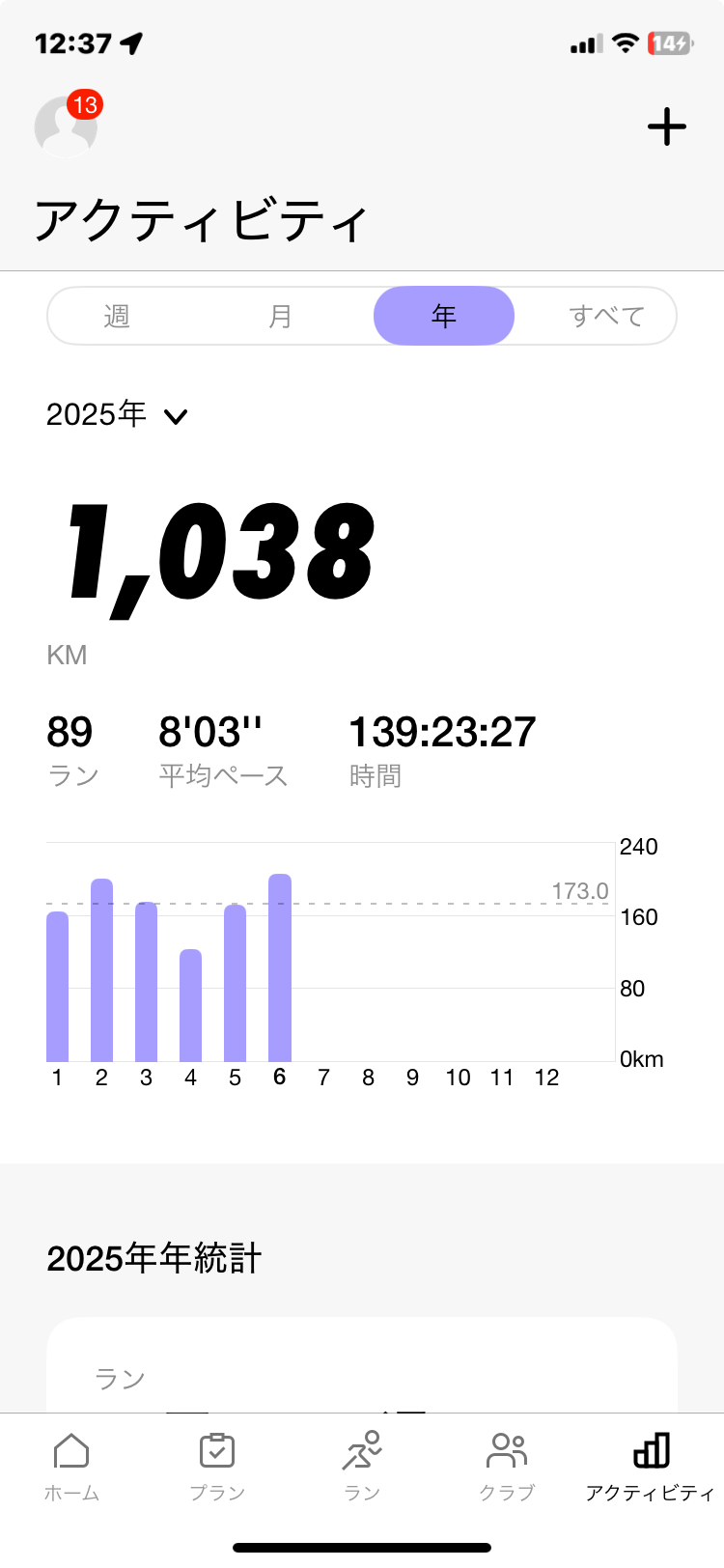
Task: Open the 2025年 year dropdown
Action: point(117,415)
